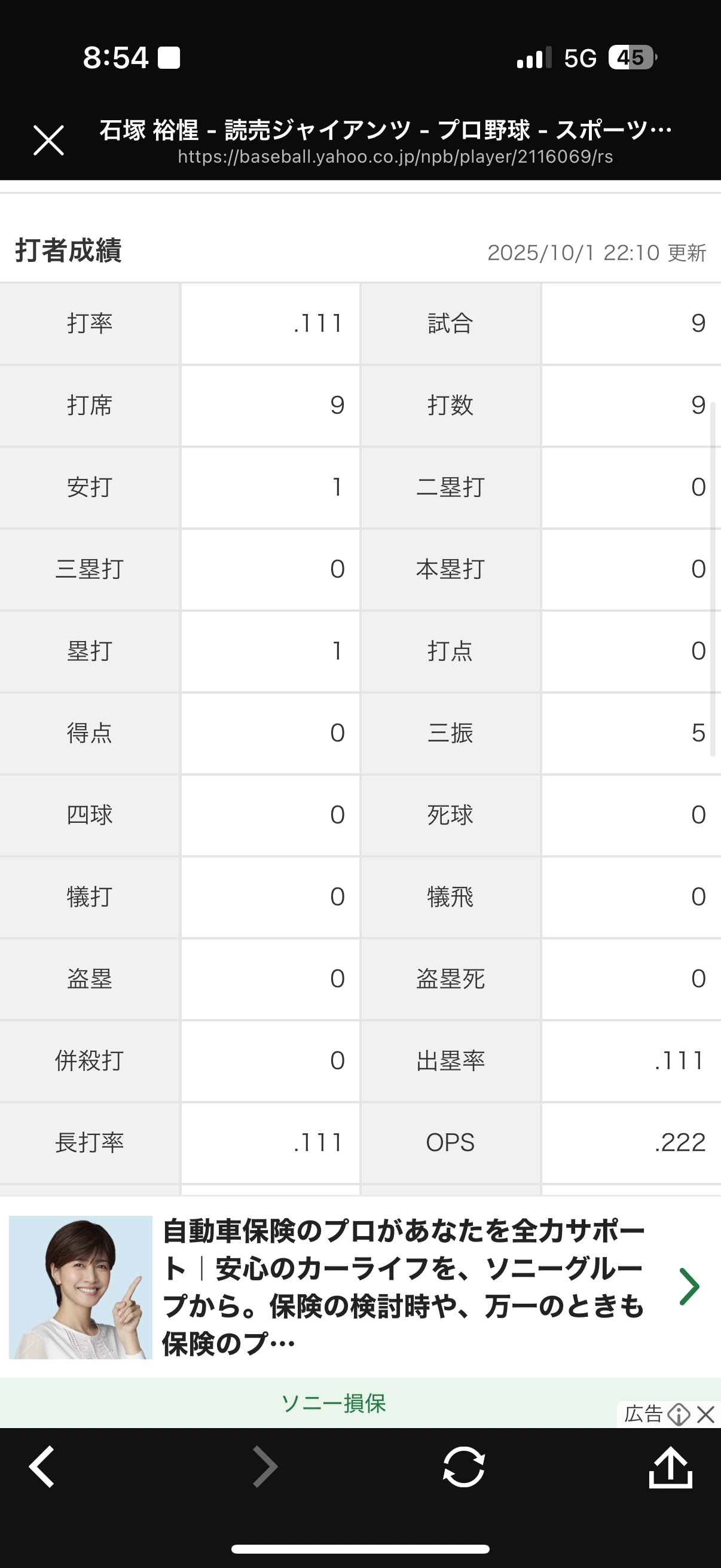Open the share sheet
Viewport: 721px width, 1568px height.
tap(671, 1467)
